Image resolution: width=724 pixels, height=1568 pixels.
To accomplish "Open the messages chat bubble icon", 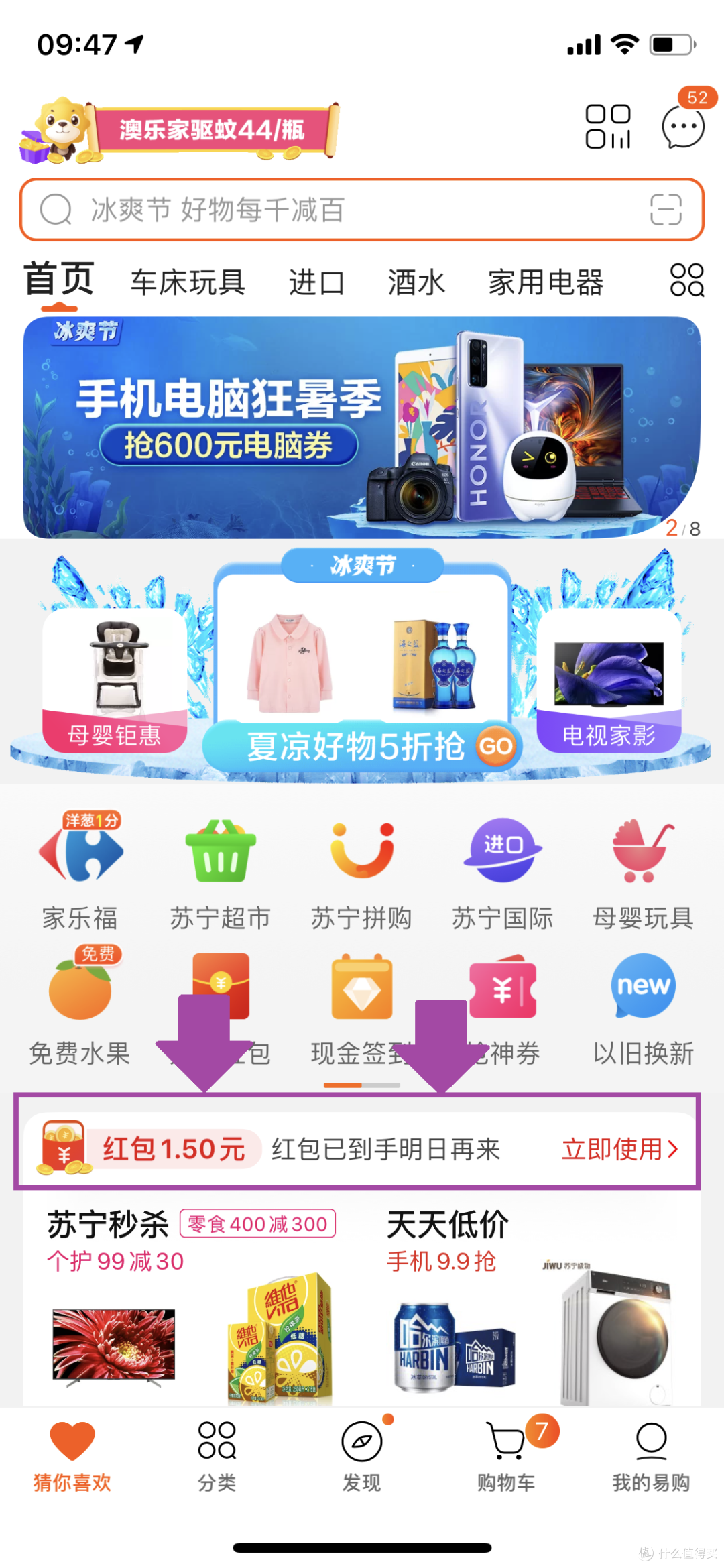I will [683, 127].
